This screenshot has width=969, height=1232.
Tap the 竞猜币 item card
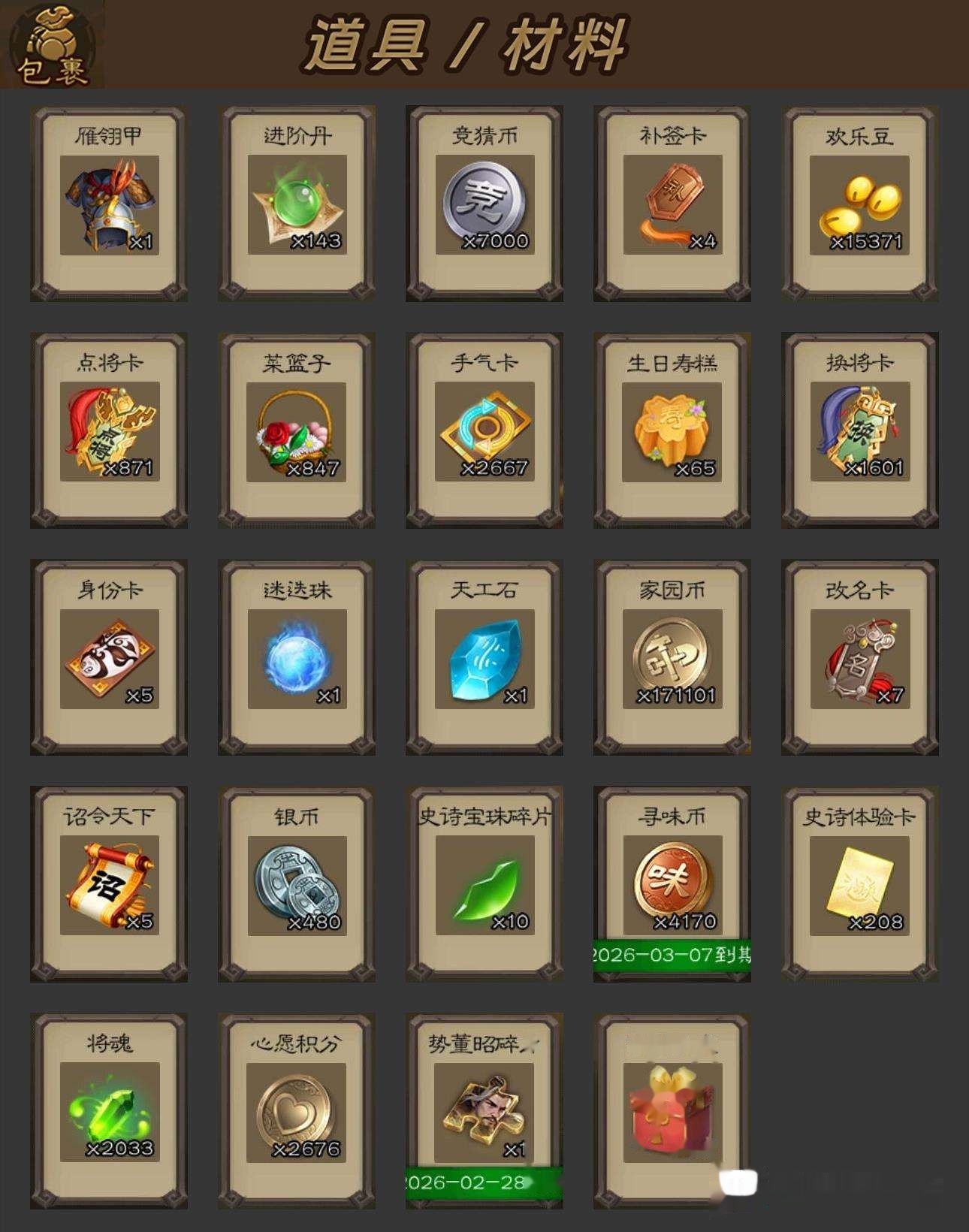pos(484,204)
